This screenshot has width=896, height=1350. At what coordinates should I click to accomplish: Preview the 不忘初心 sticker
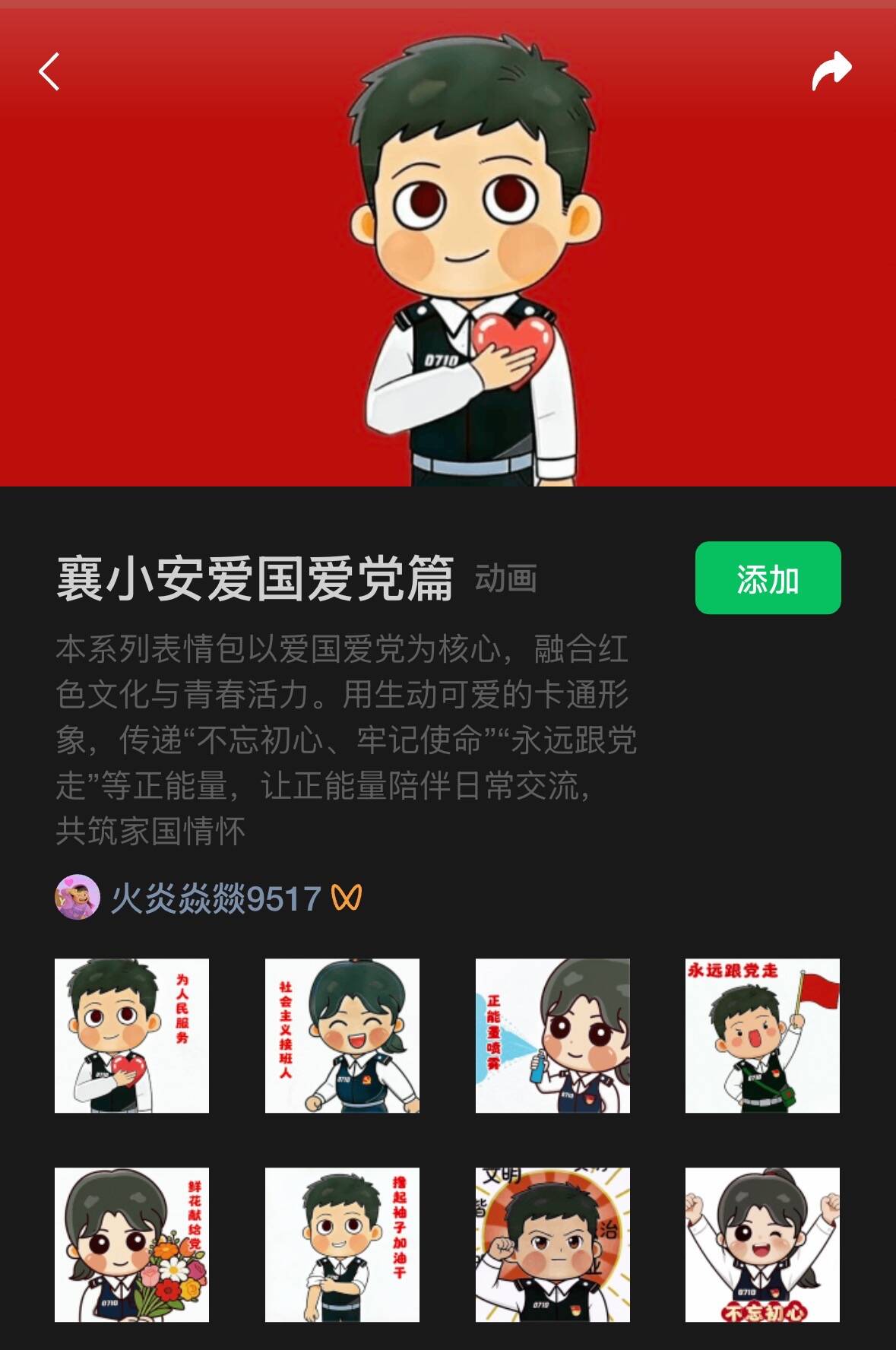[x=762, y=1244]
